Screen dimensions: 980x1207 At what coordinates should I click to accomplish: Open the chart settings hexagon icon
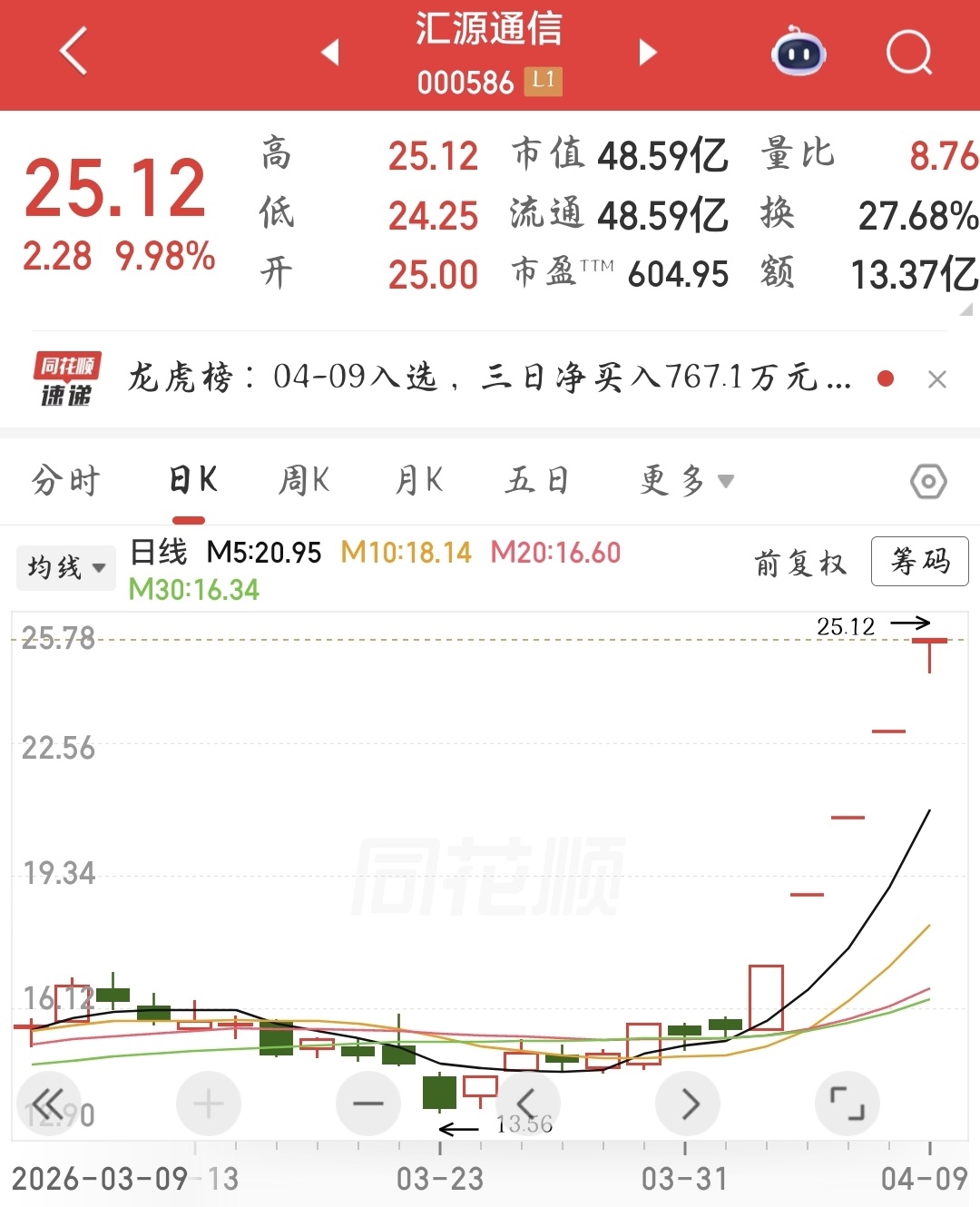click(x=928, y=481)
